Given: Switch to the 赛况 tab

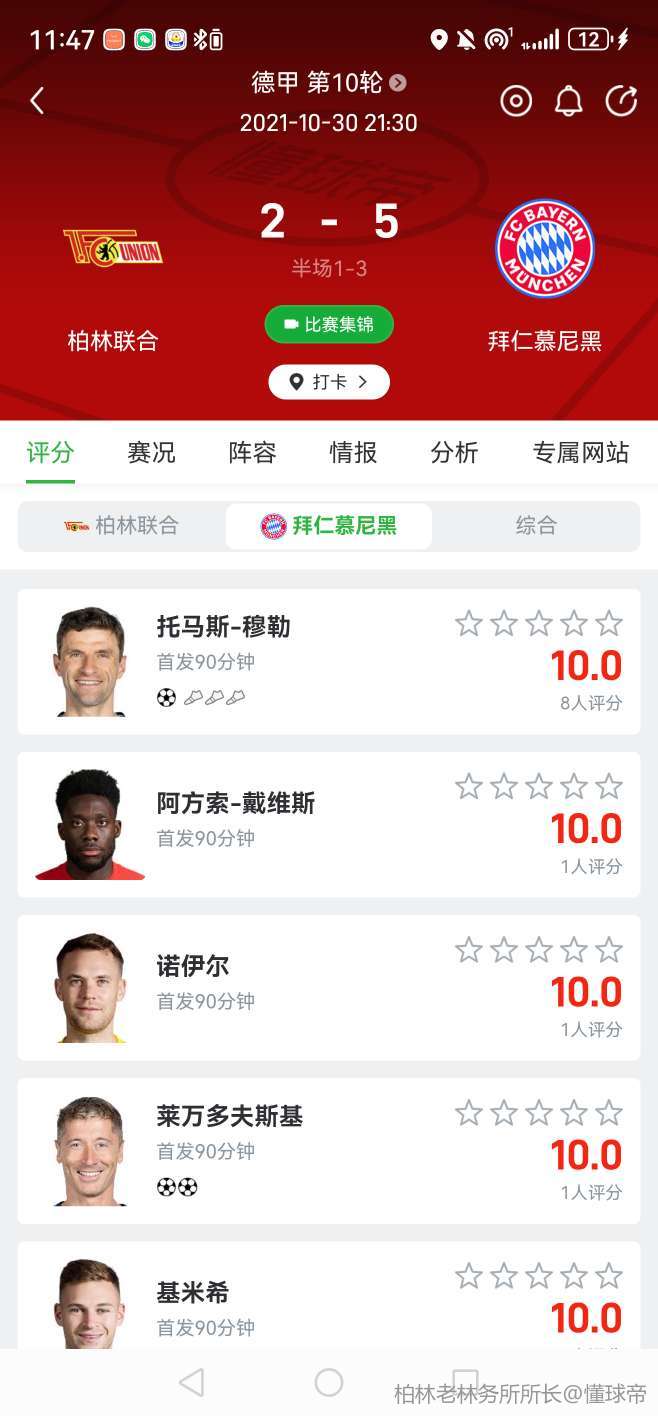Looking at the screenshot, I should tap(151, 453).
